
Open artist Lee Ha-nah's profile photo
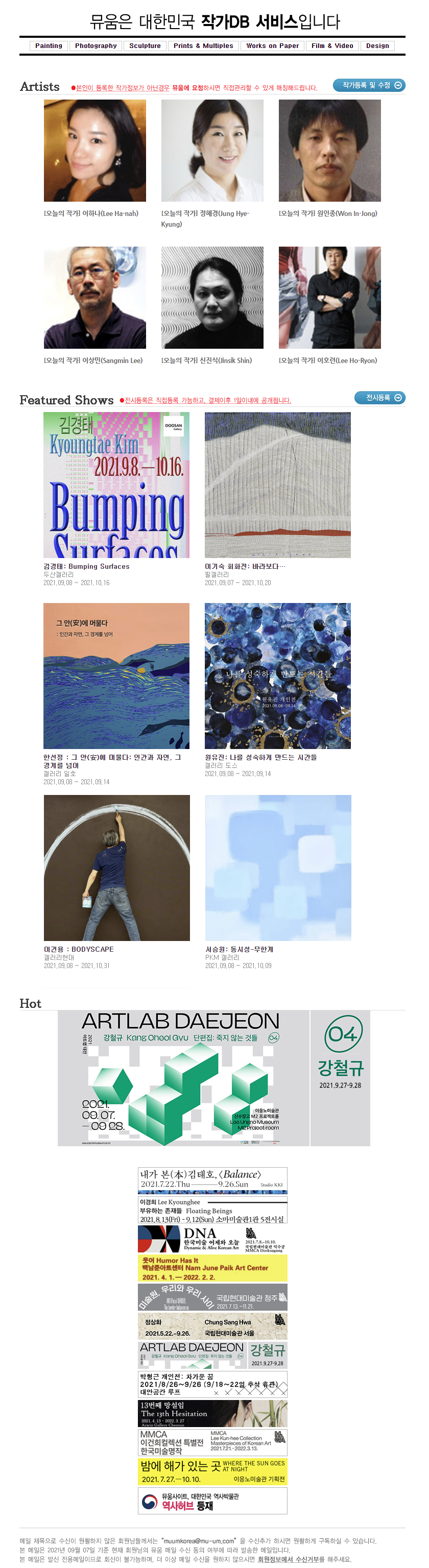(x=95, y=150)
